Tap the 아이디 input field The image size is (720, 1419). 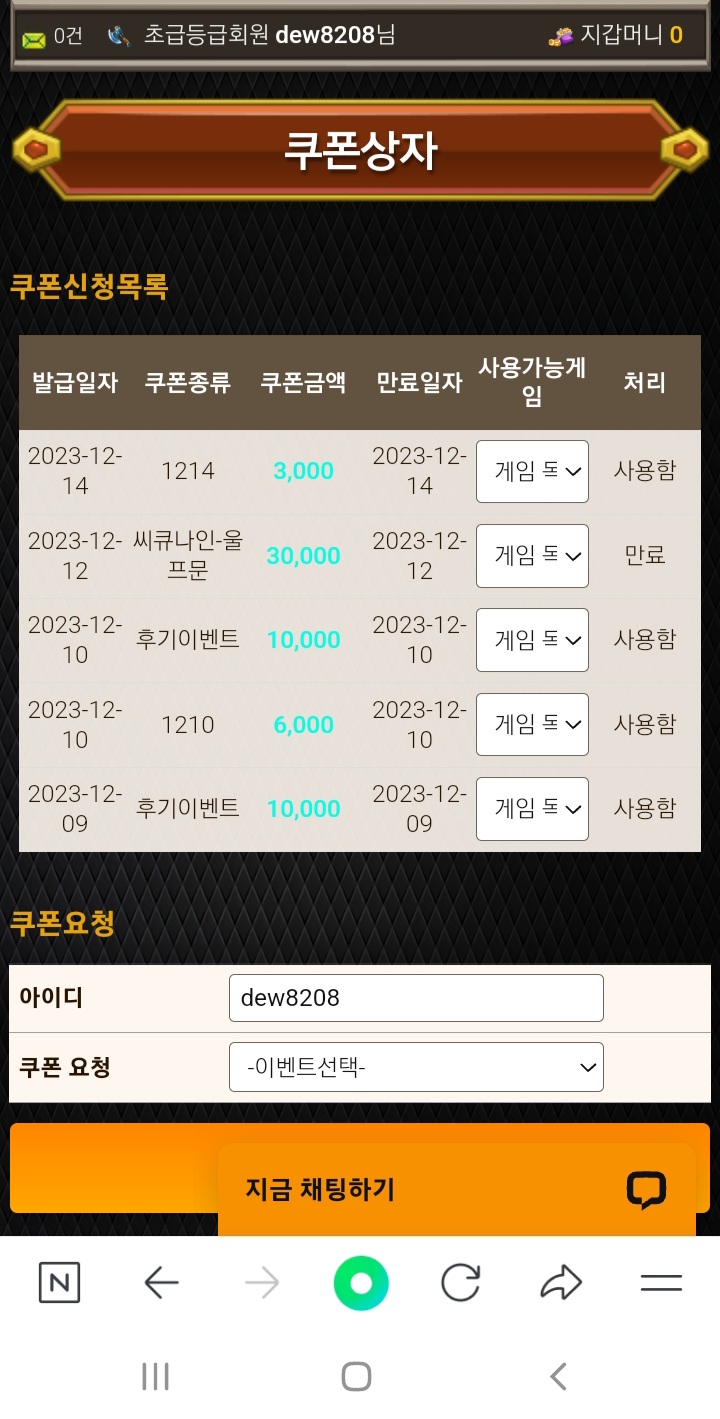tap(416, 998)
